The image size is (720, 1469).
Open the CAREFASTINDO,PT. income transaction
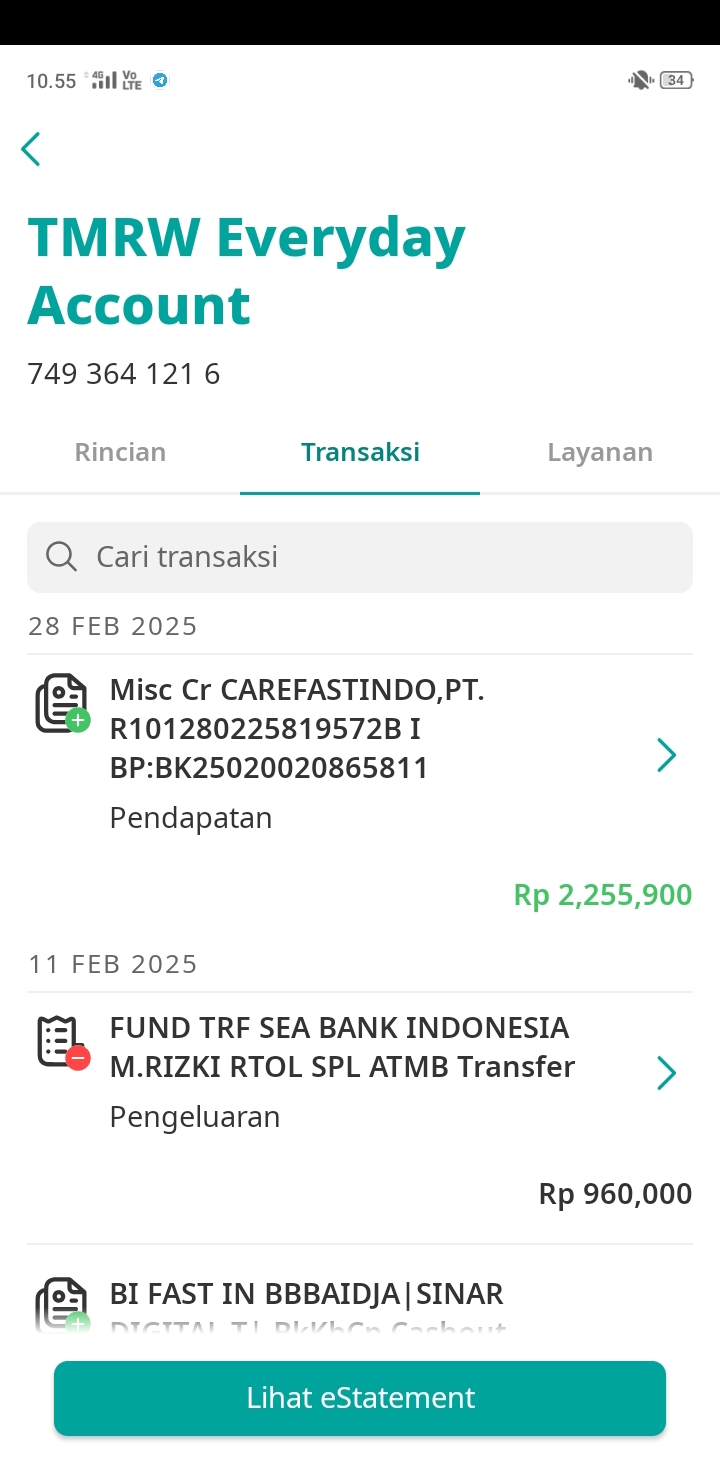360,792
